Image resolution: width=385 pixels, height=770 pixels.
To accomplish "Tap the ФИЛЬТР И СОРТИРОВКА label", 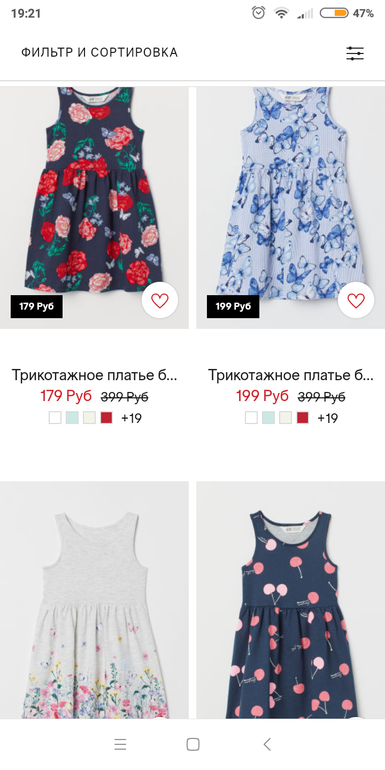I will coord(99,53).
